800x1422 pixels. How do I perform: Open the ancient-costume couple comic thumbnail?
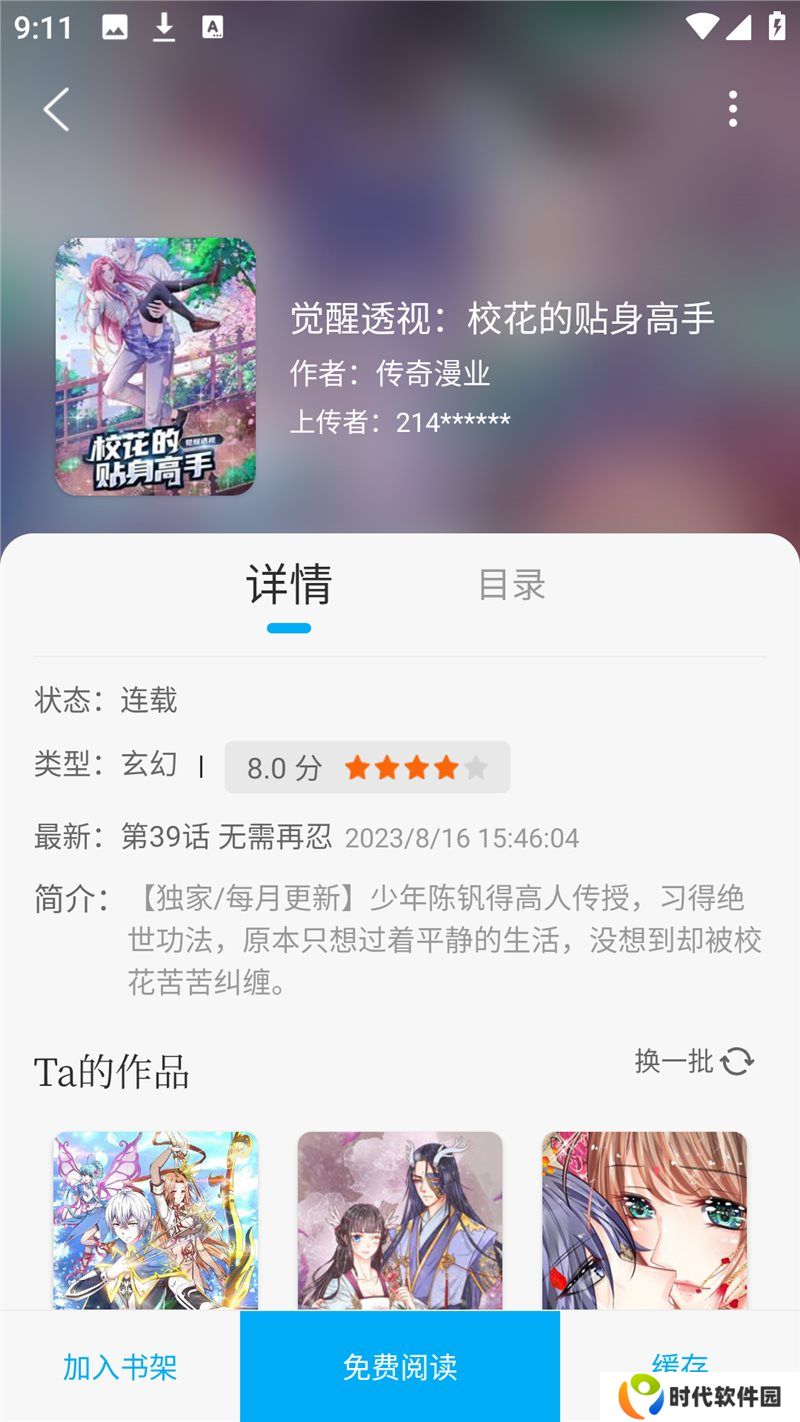pos(400,1220)
